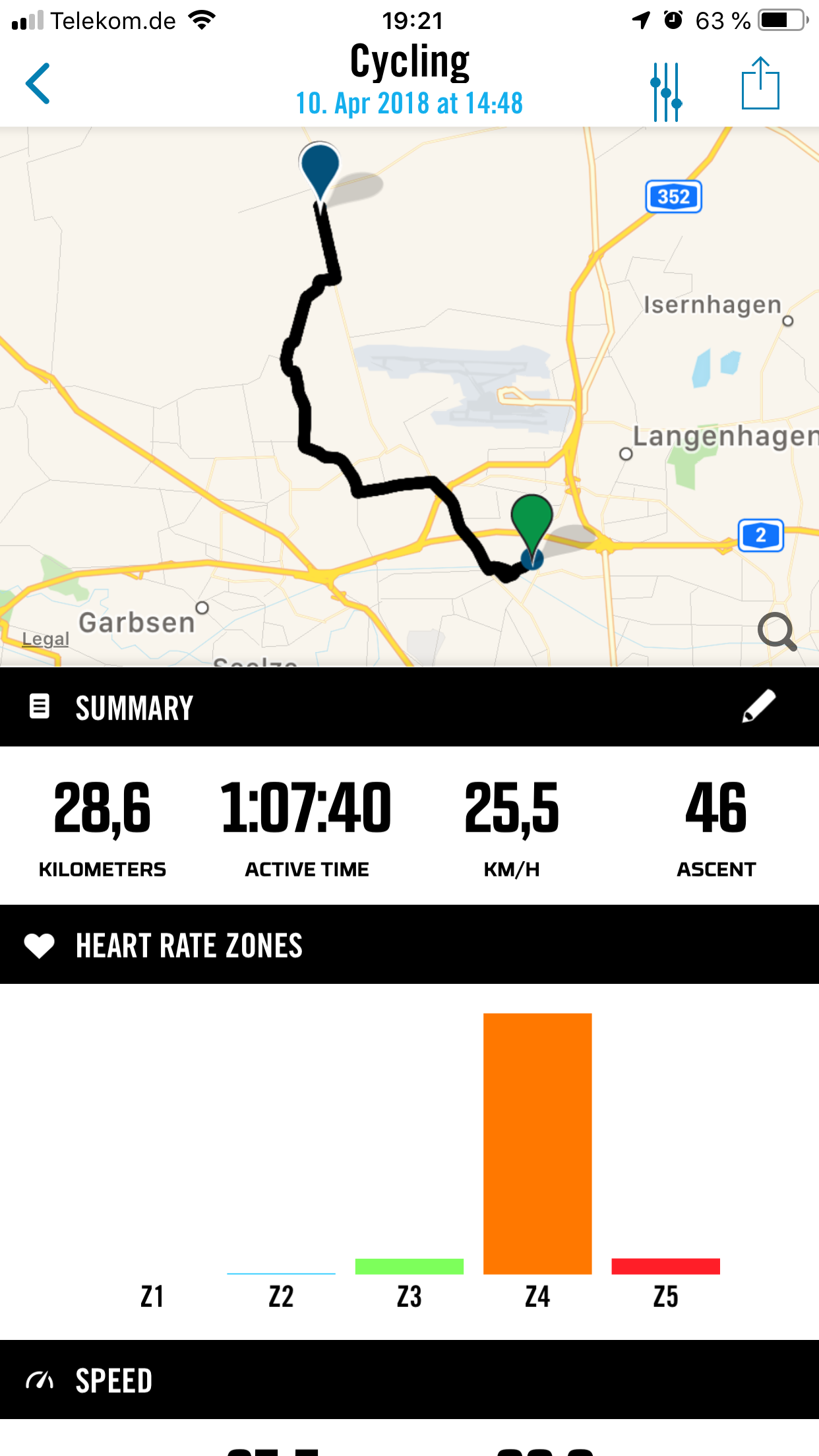Share this cycling activity
The height and width of the screenshot is (1456, 819).
point(760,84)
